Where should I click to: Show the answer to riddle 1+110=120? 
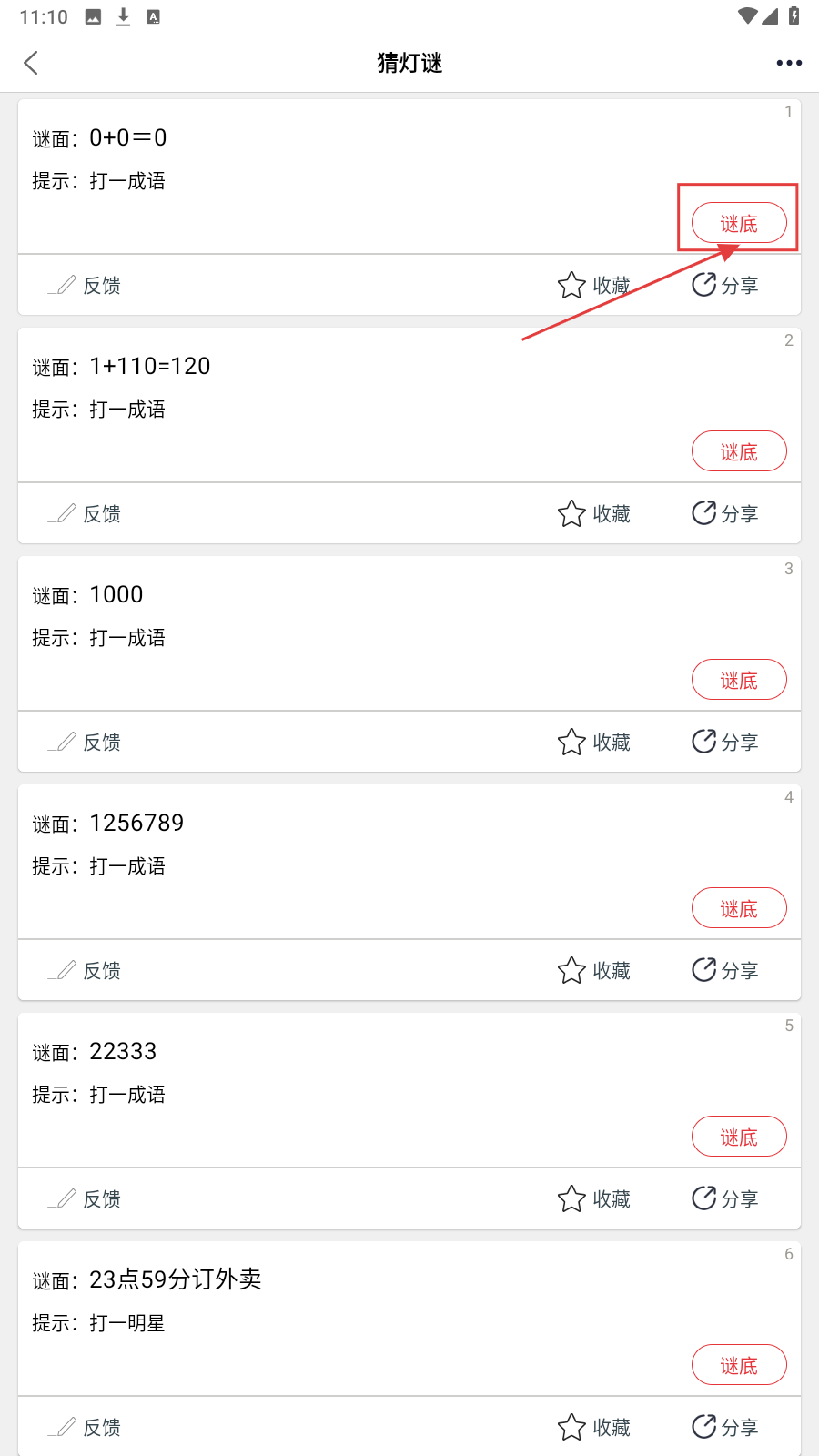tap(738, 451)
